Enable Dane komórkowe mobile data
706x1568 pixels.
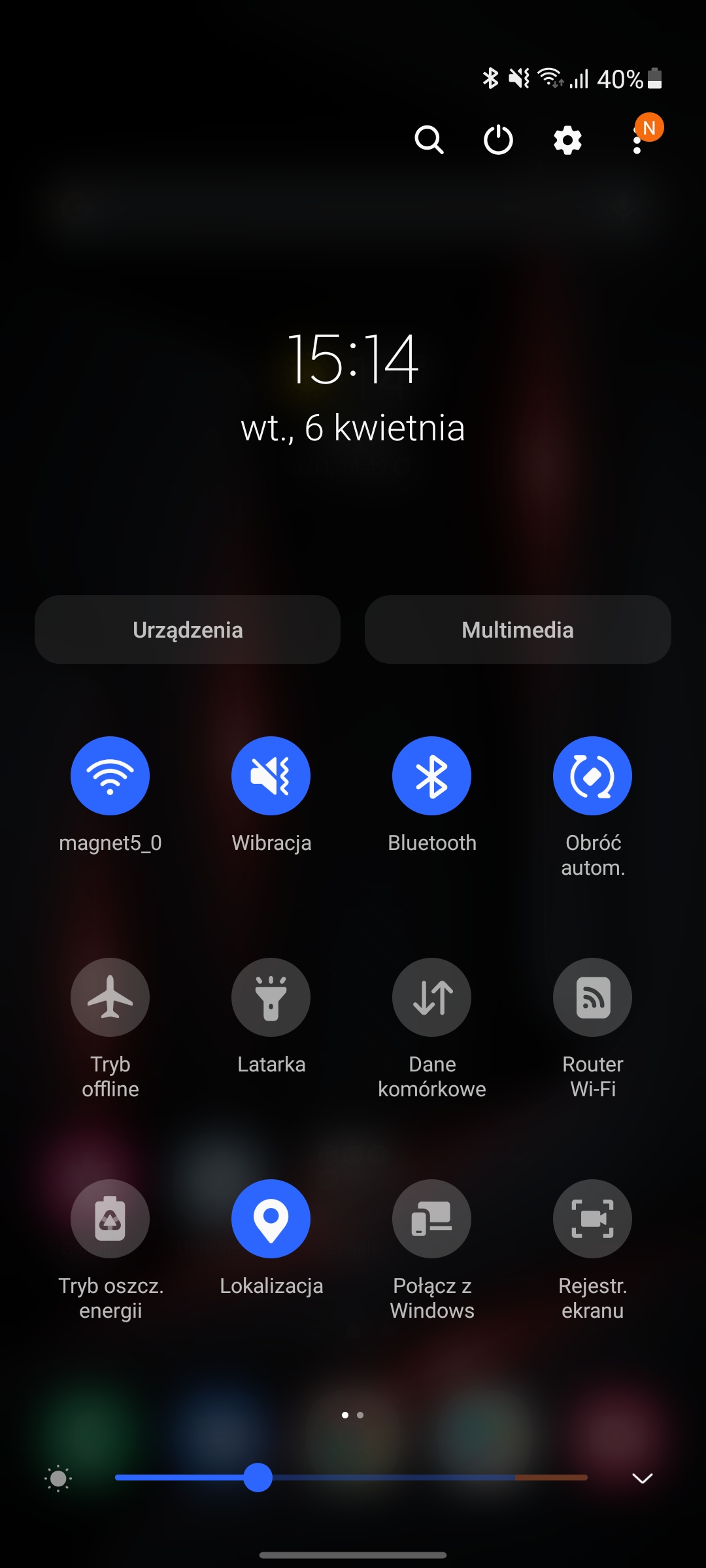[x=431, y=997]
